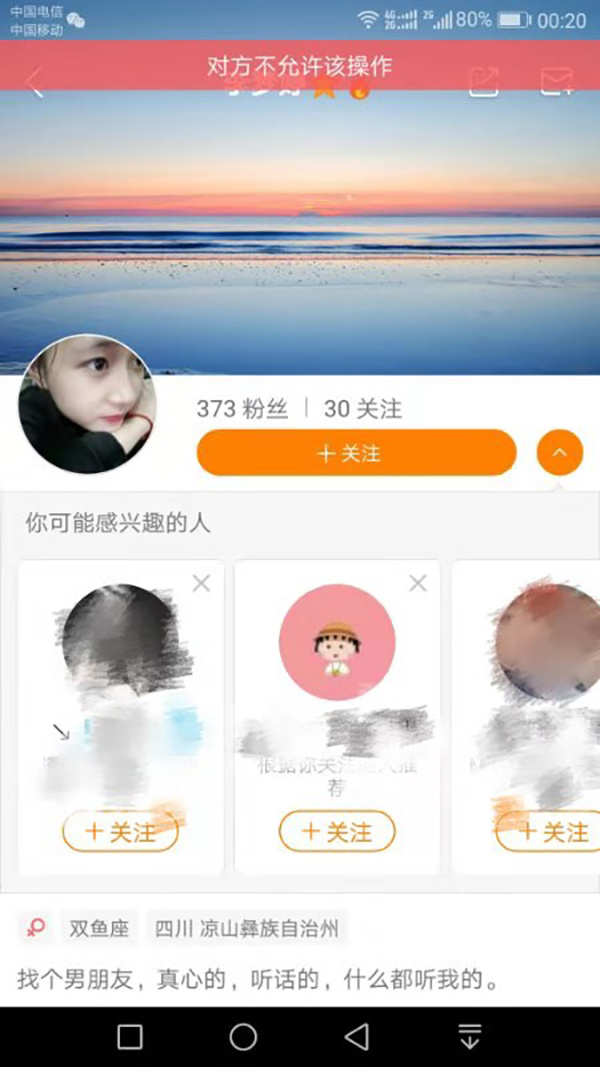This screenshot has height=1067, width=600.
Task: Open recent apps with square button
Action: tap(130, 1037)
